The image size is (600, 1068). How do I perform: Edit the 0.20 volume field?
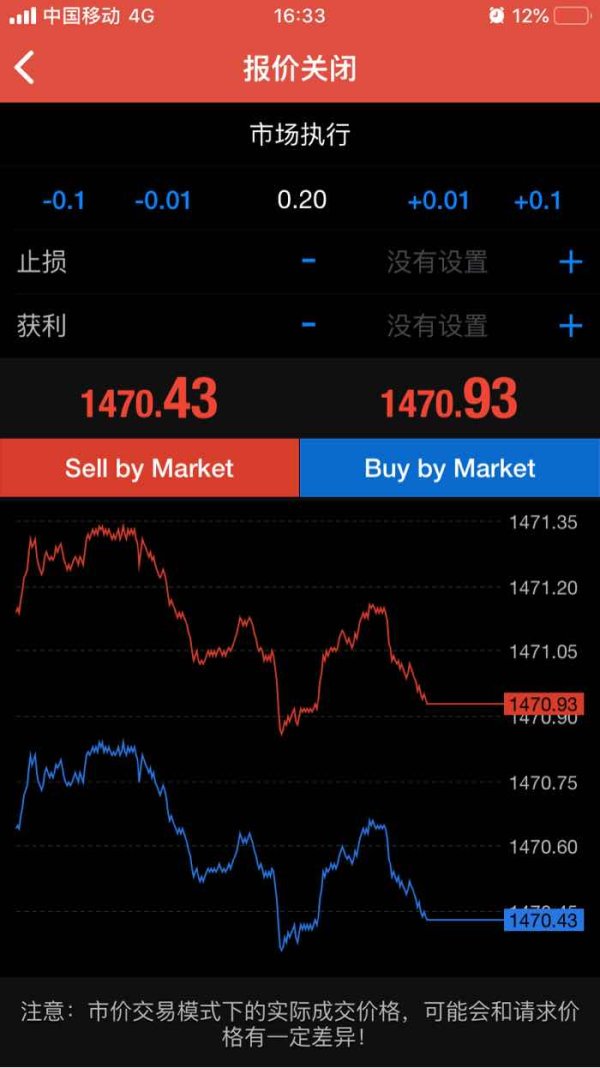tap(302, 200)
